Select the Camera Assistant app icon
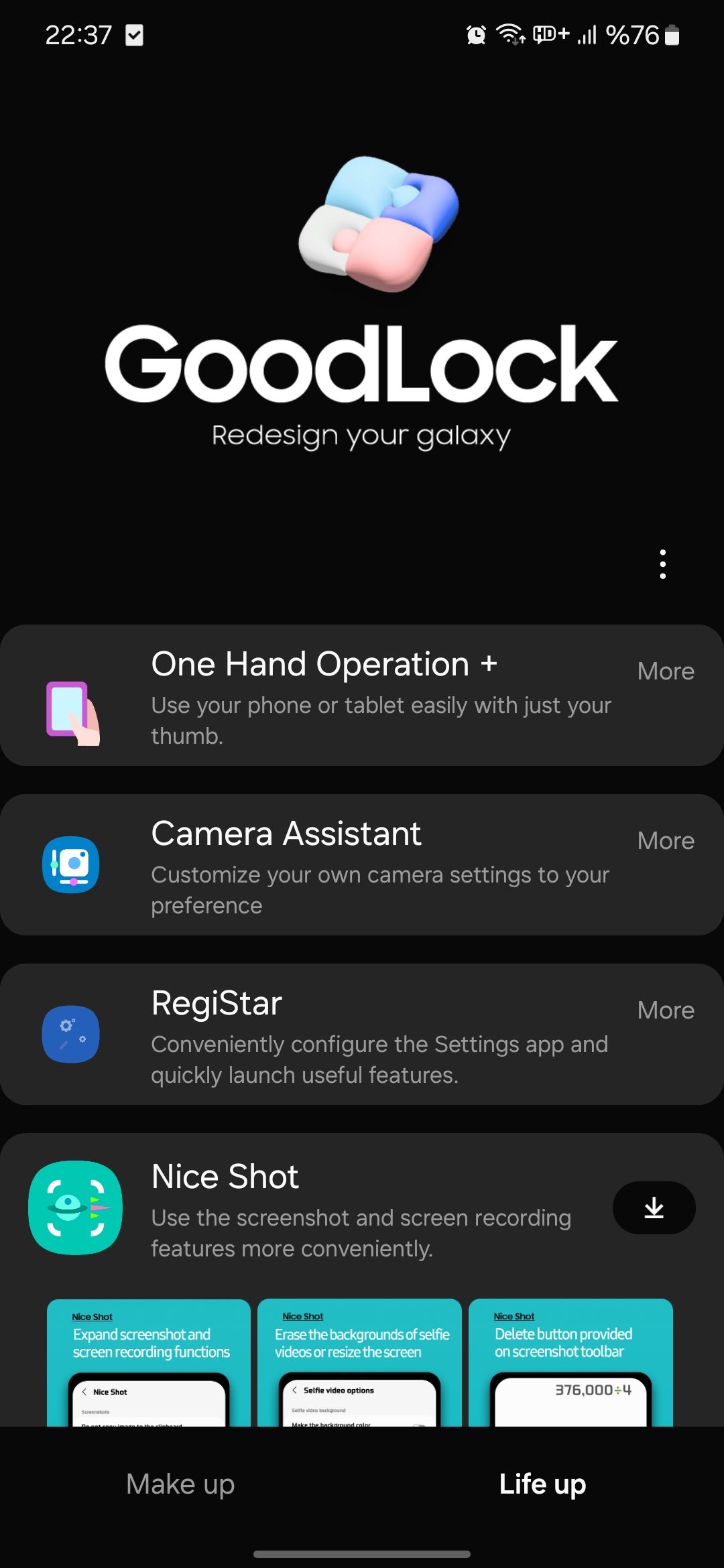Image resolution: width=724 pixels, height=1568 pixels. tap(70, 864)
